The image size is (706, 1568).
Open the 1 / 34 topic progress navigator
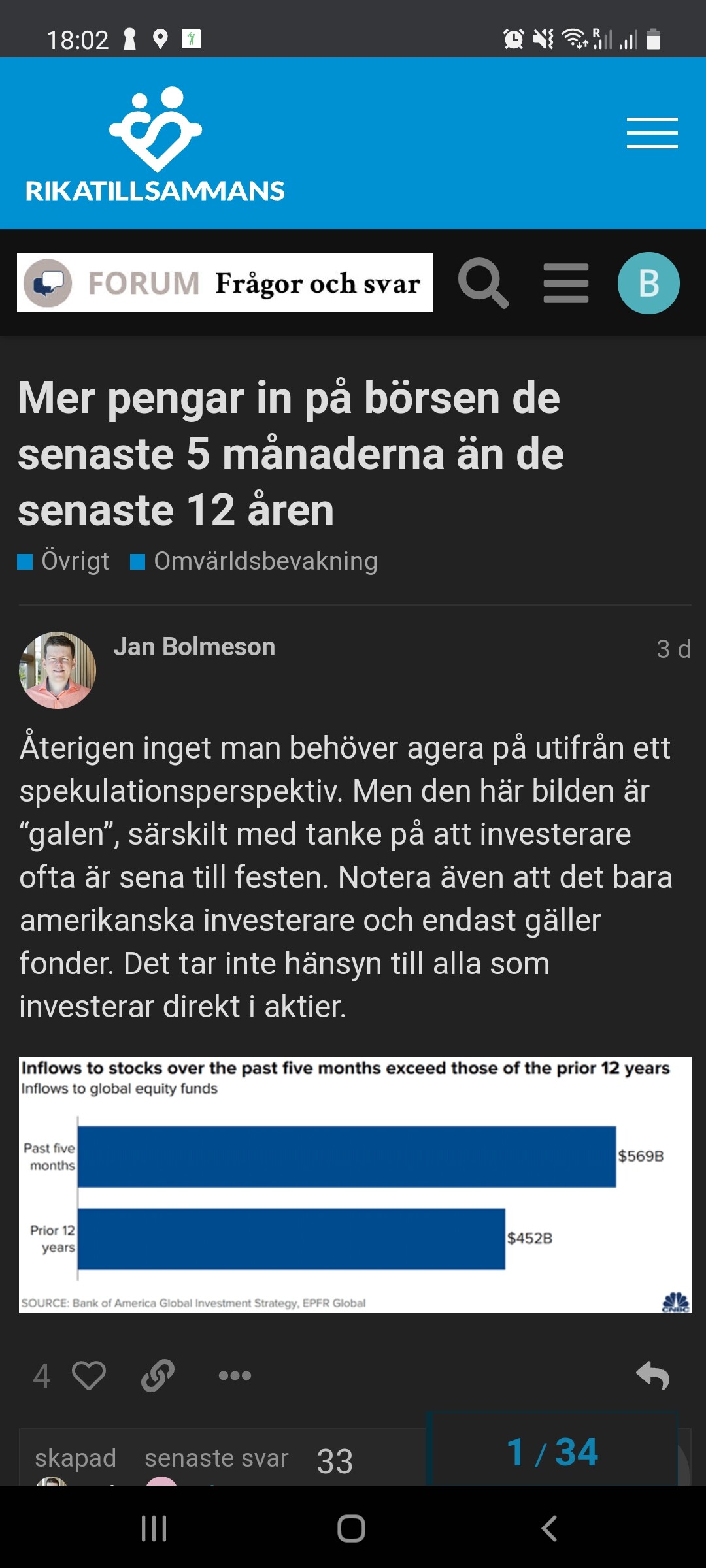552,1452
